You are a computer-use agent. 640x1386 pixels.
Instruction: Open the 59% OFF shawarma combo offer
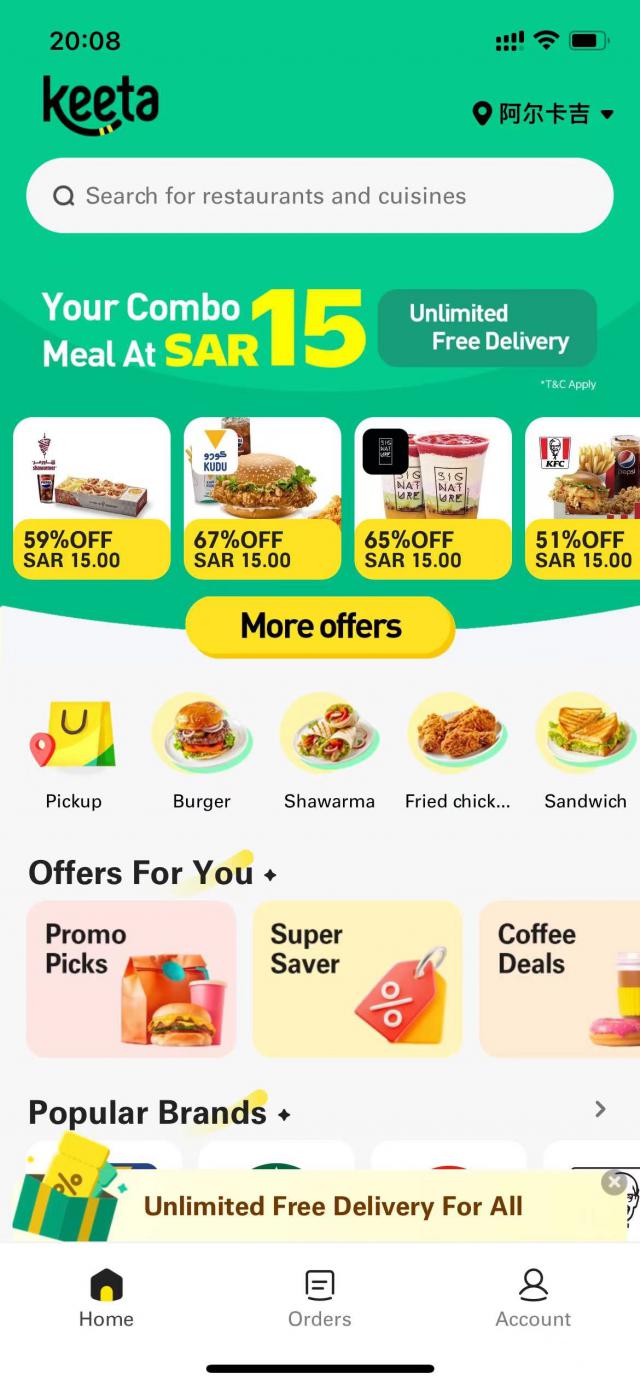(92, 498)
